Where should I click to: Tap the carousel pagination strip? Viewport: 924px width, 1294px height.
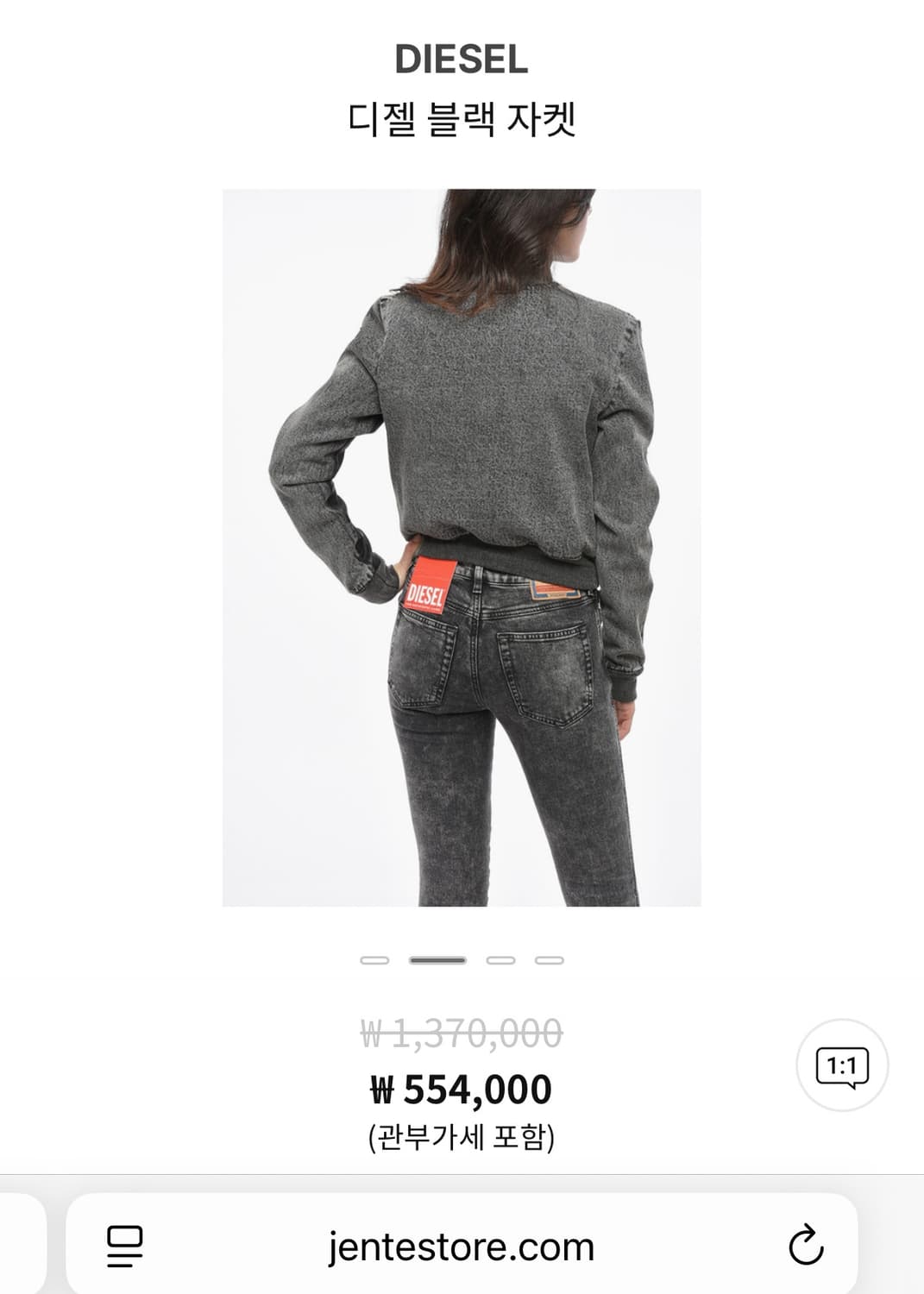[462, 958]
